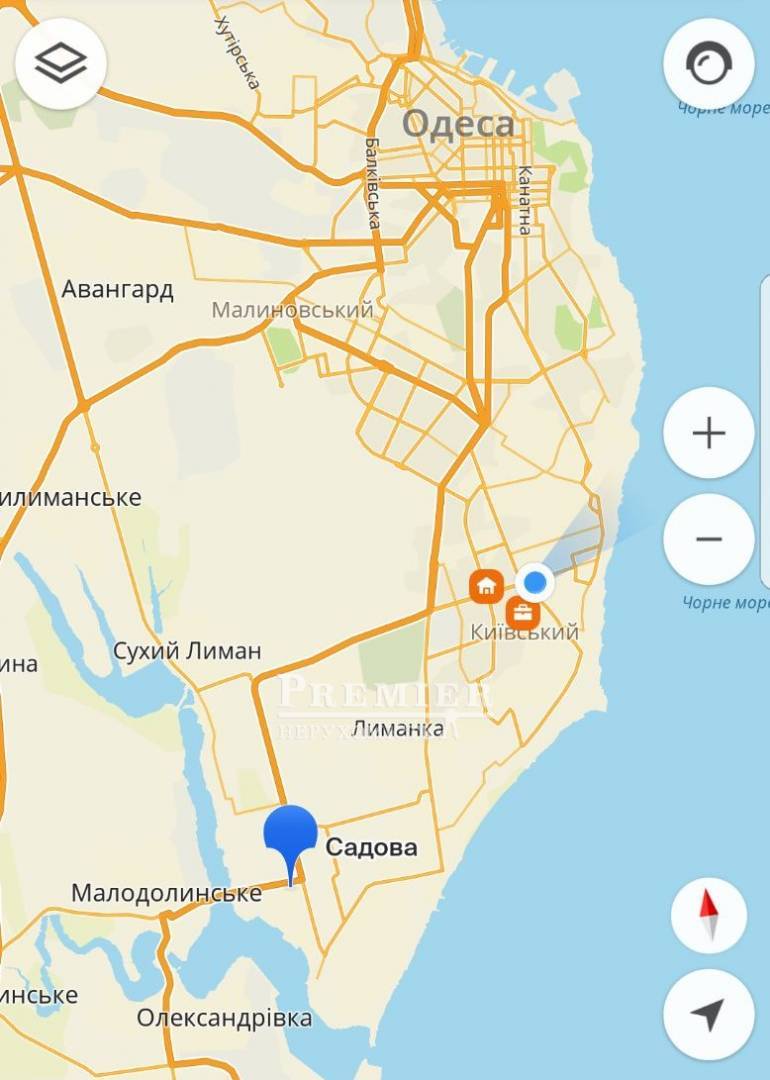Screen dimensions: 770x1080
Task: Zoom out of the map
Action: (x=708, y=540)
